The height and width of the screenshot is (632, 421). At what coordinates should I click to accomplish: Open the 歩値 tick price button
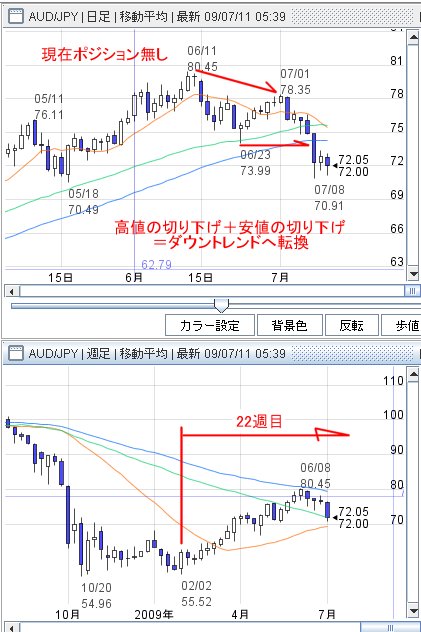pos(401,325)
